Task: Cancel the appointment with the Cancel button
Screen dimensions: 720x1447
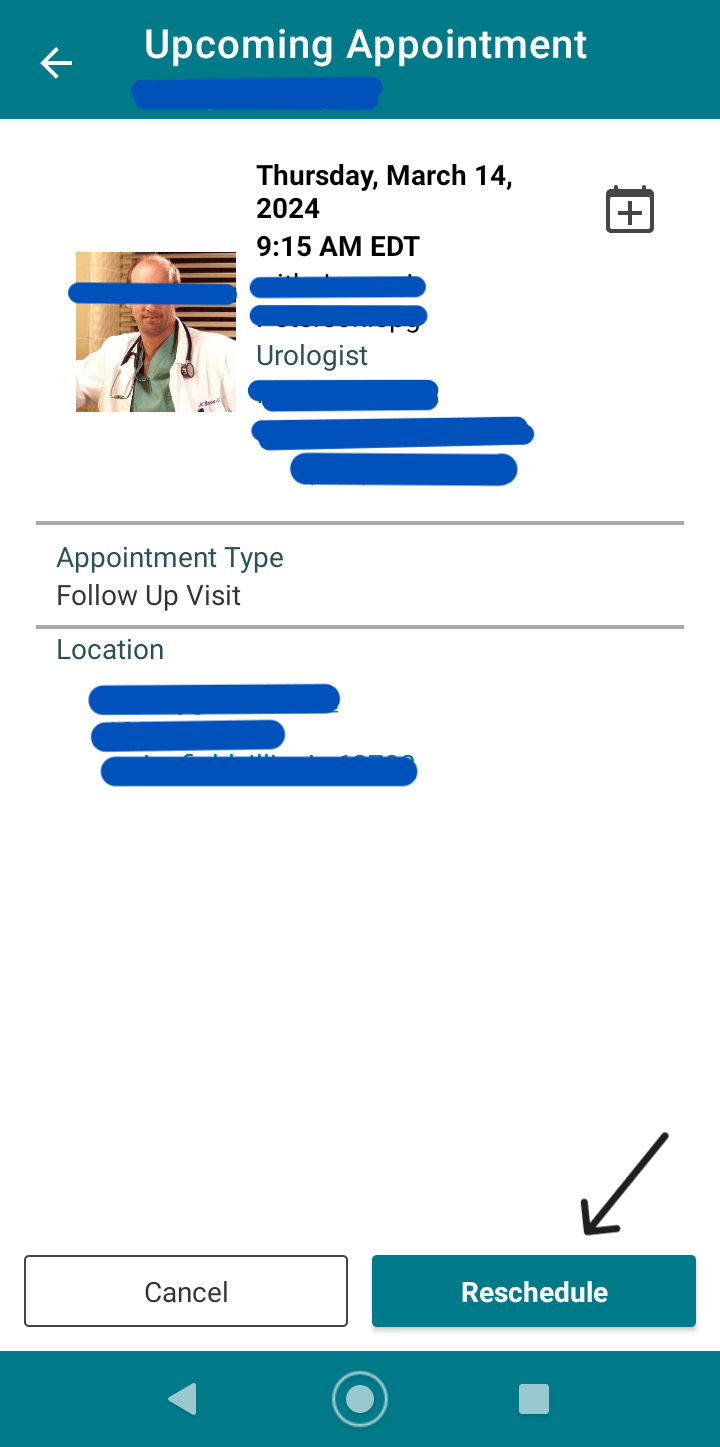Action: (185, 1291)
